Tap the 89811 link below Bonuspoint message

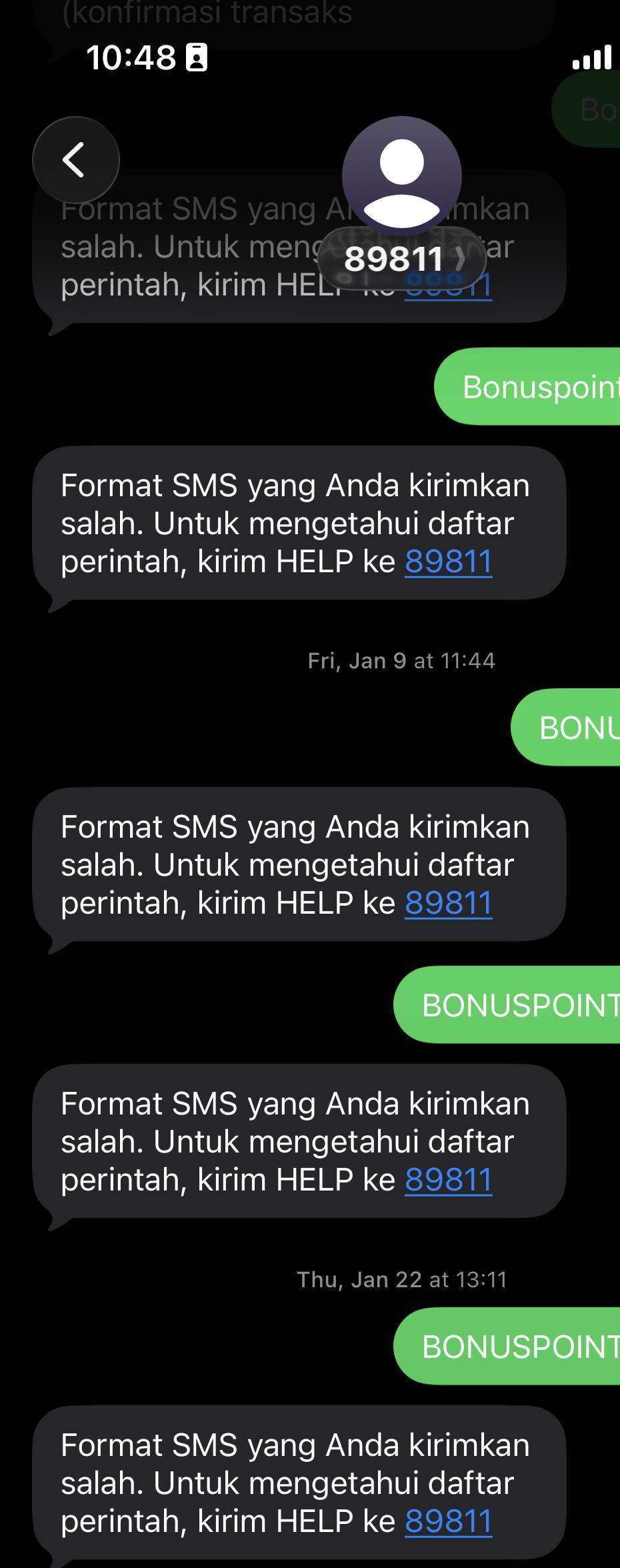click(448, 562)
